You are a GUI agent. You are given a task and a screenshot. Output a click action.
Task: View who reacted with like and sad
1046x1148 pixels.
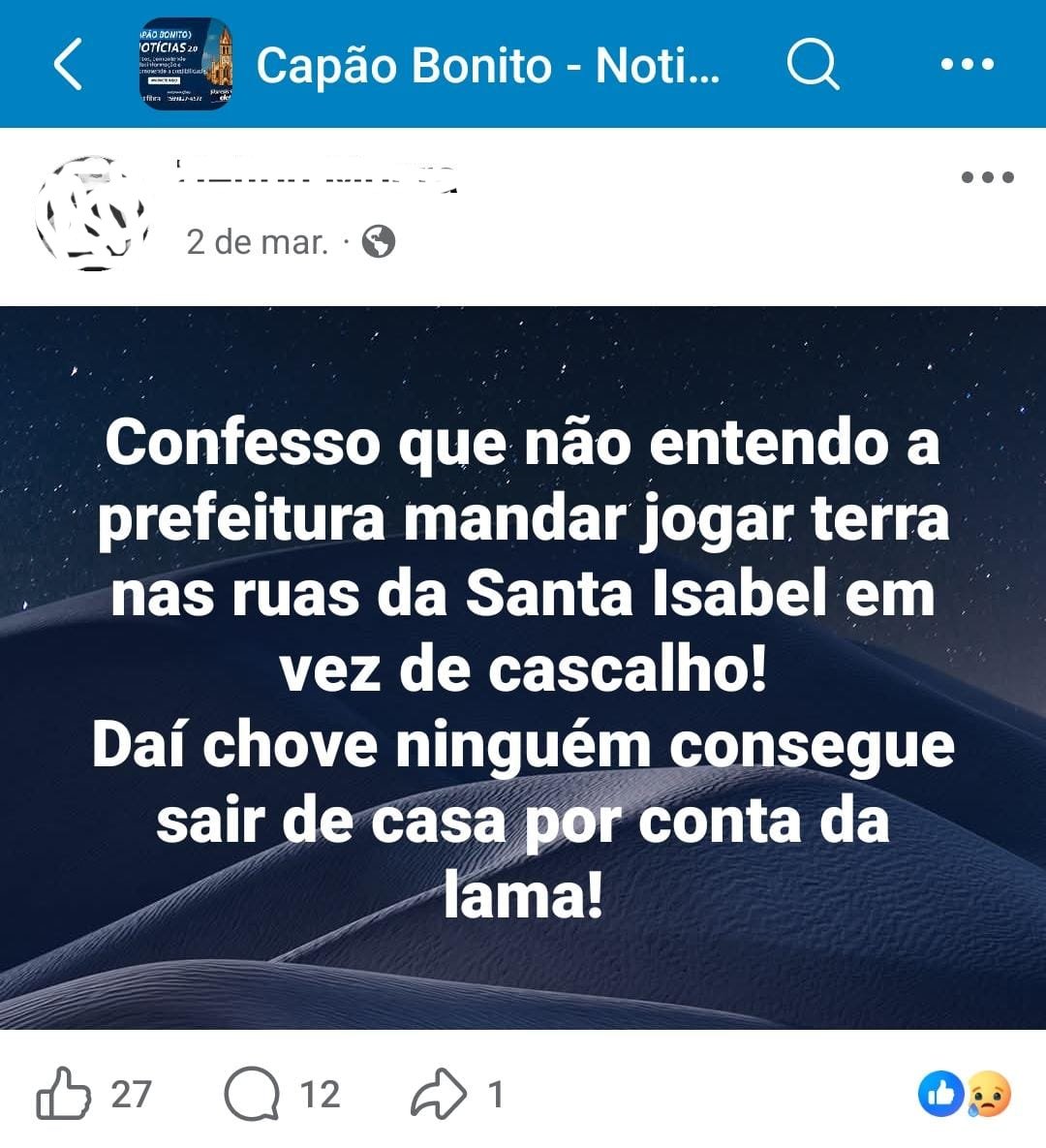[964, 1095]
